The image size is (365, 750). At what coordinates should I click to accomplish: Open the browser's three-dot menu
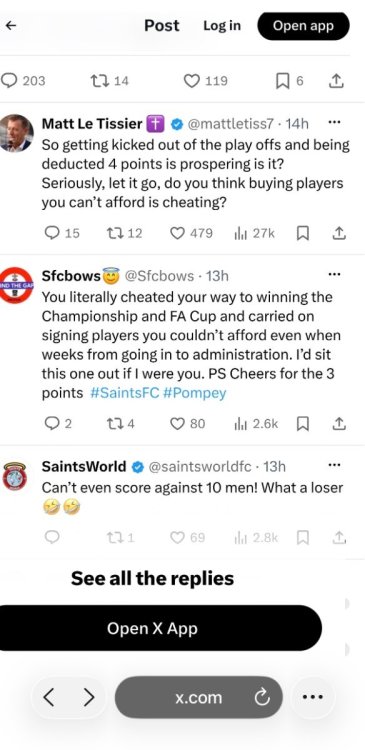tap(313, 697)
